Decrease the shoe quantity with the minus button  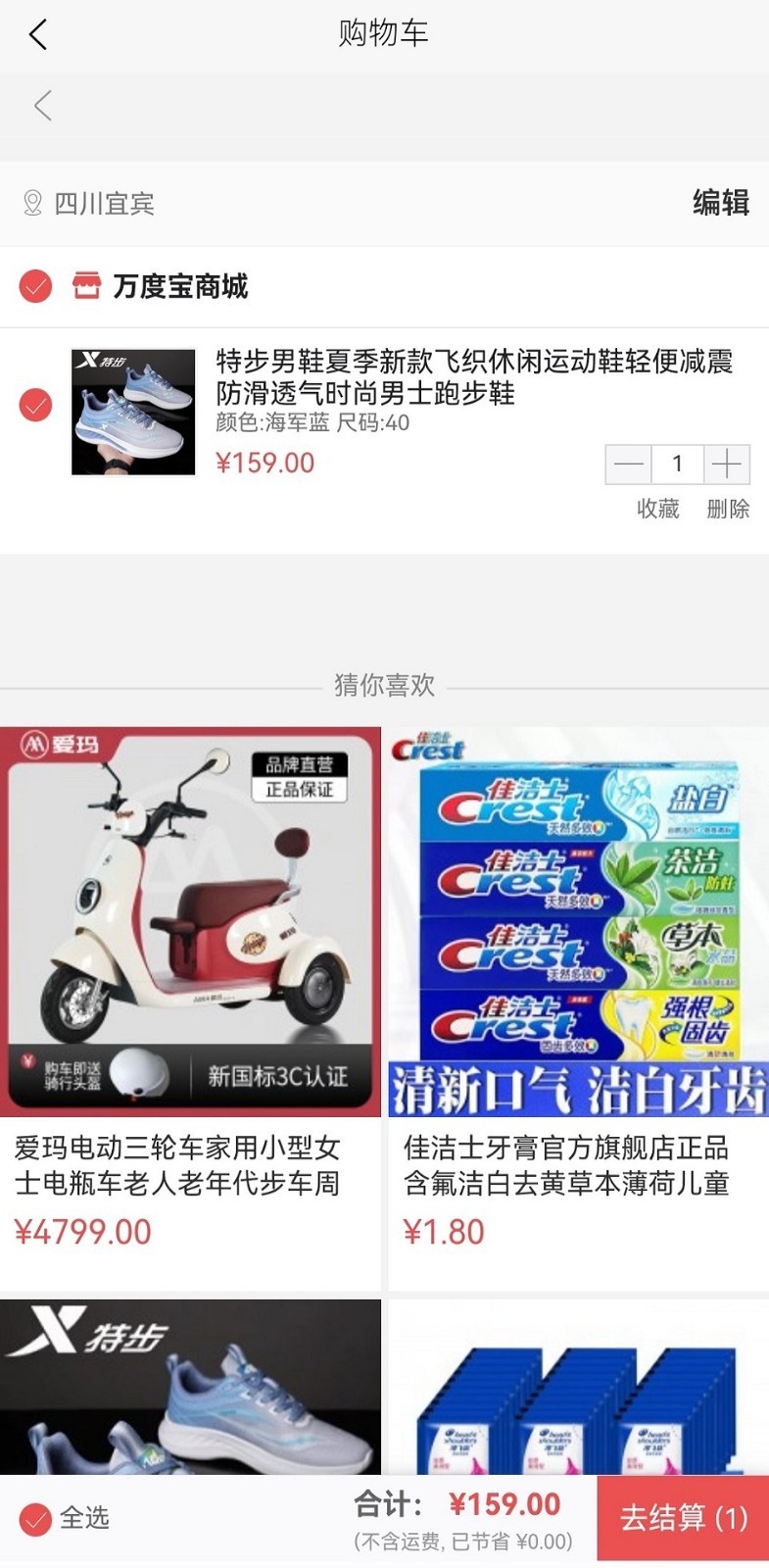pos(629,465)
